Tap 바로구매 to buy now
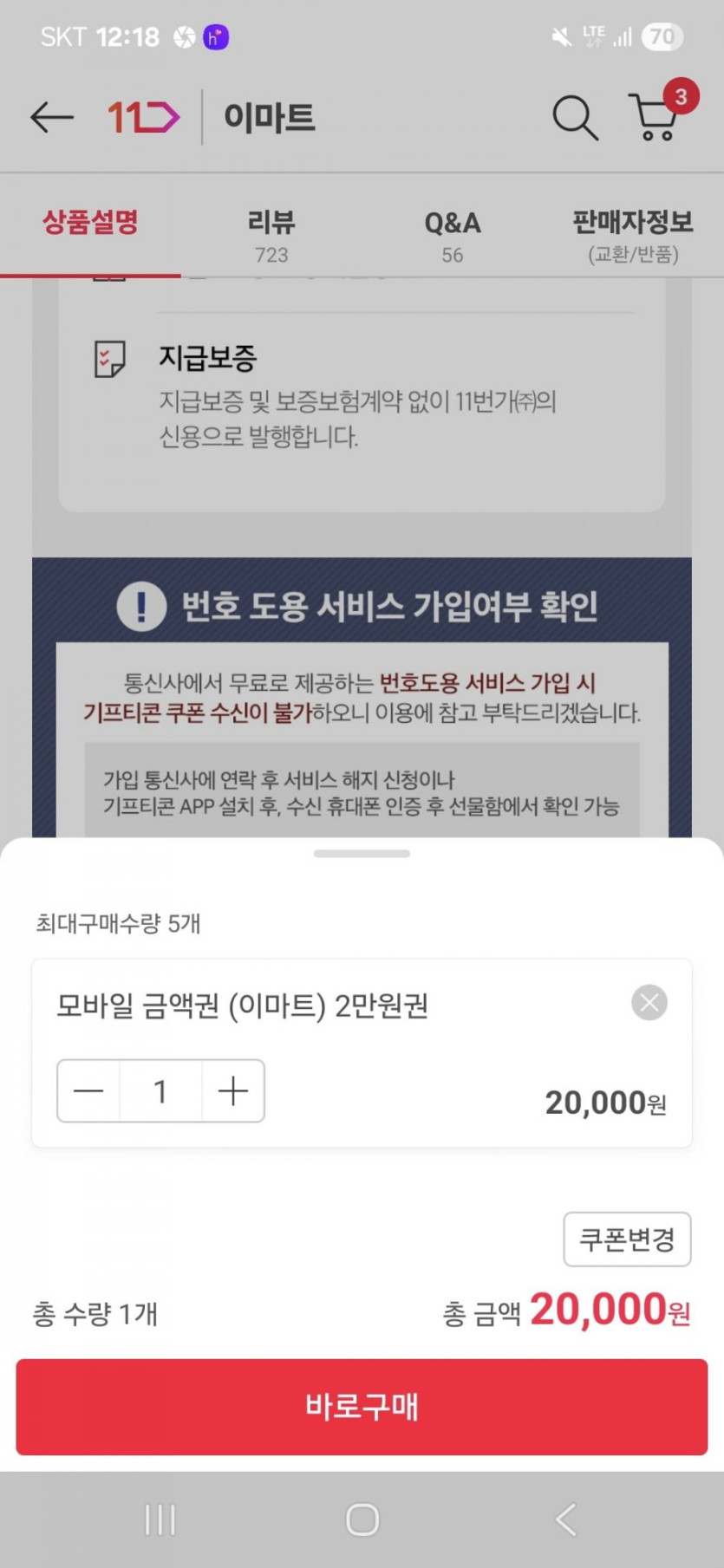724x1568 pixels. [362, 1406]
